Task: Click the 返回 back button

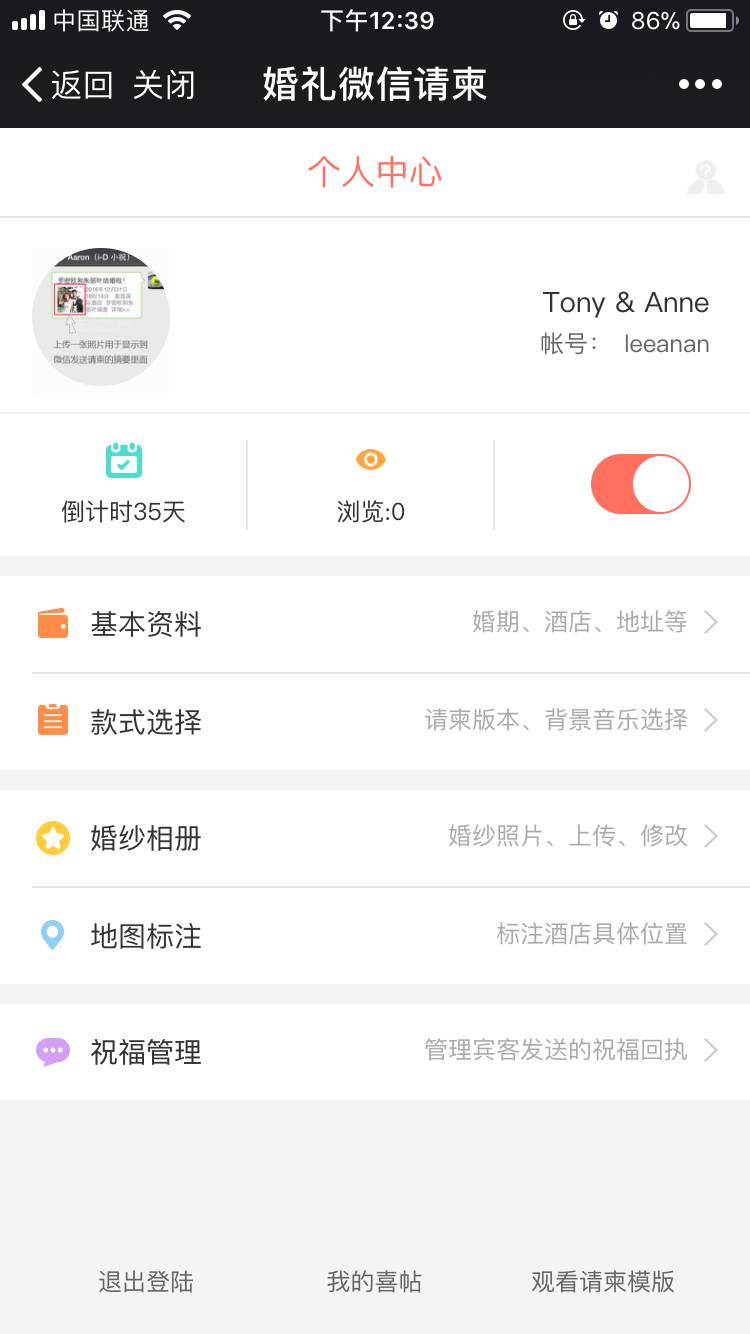Action: click(55, 84)
